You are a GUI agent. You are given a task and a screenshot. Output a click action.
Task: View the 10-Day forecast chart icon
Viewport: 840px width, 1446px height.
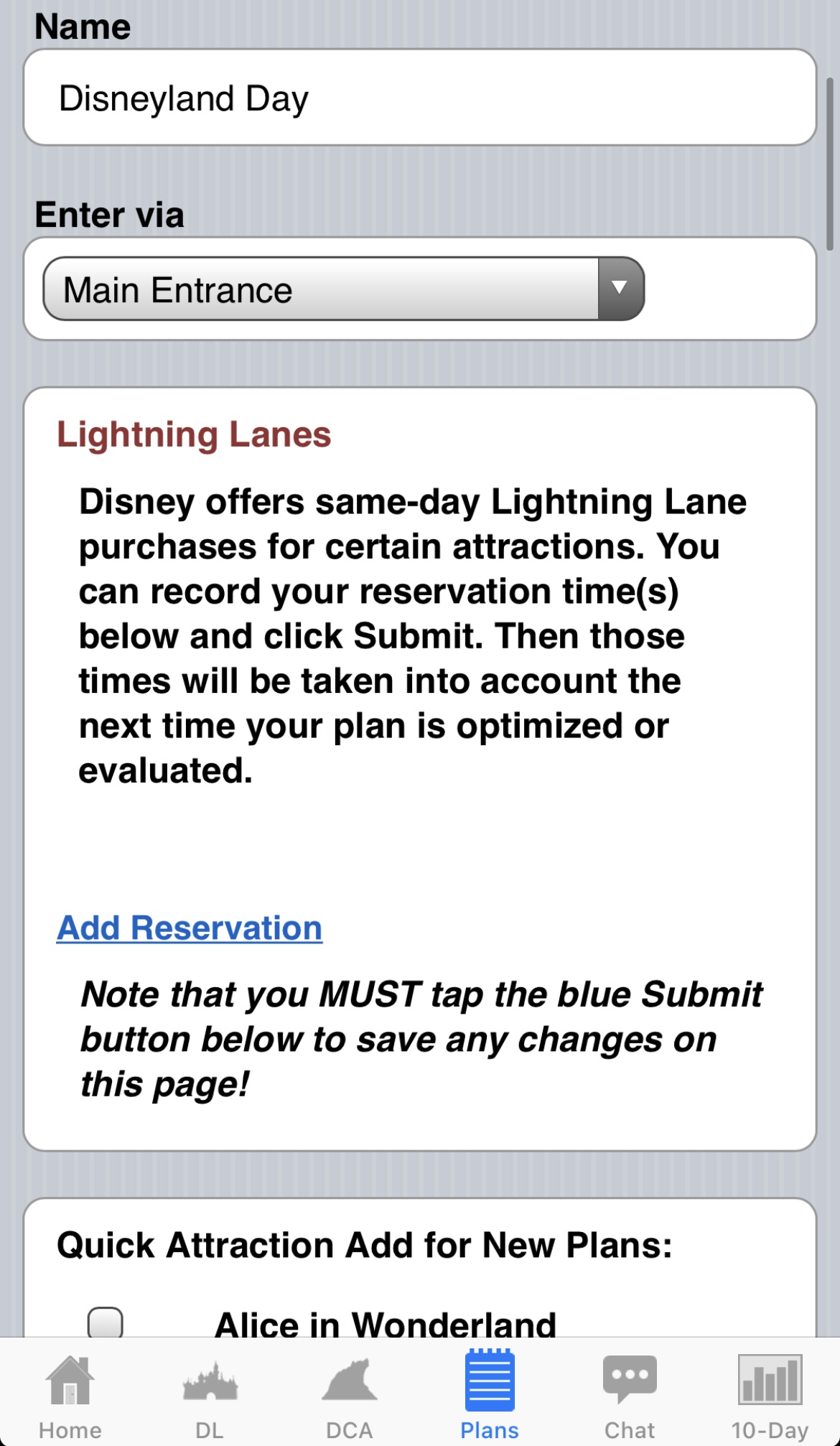pyautogui.click(x=770, y=1379)
